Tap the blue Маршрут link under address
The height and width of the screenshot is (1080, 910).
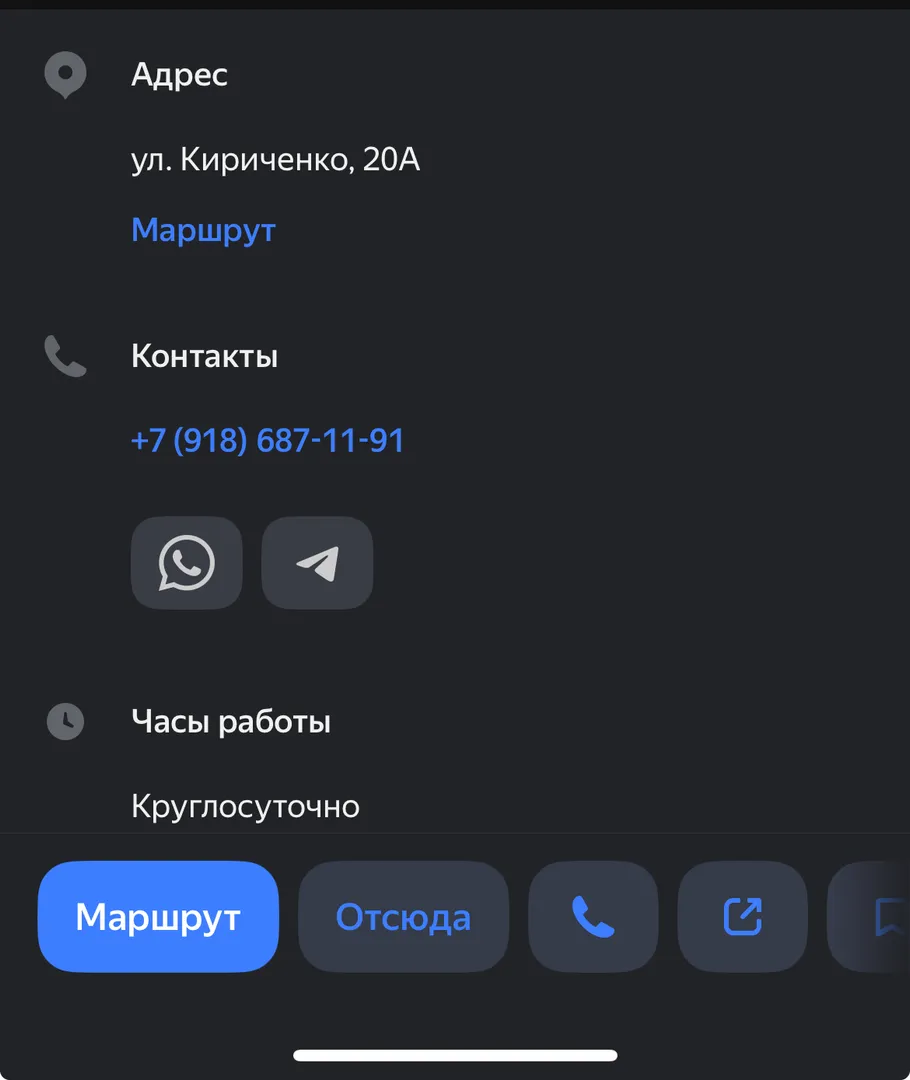203,230
